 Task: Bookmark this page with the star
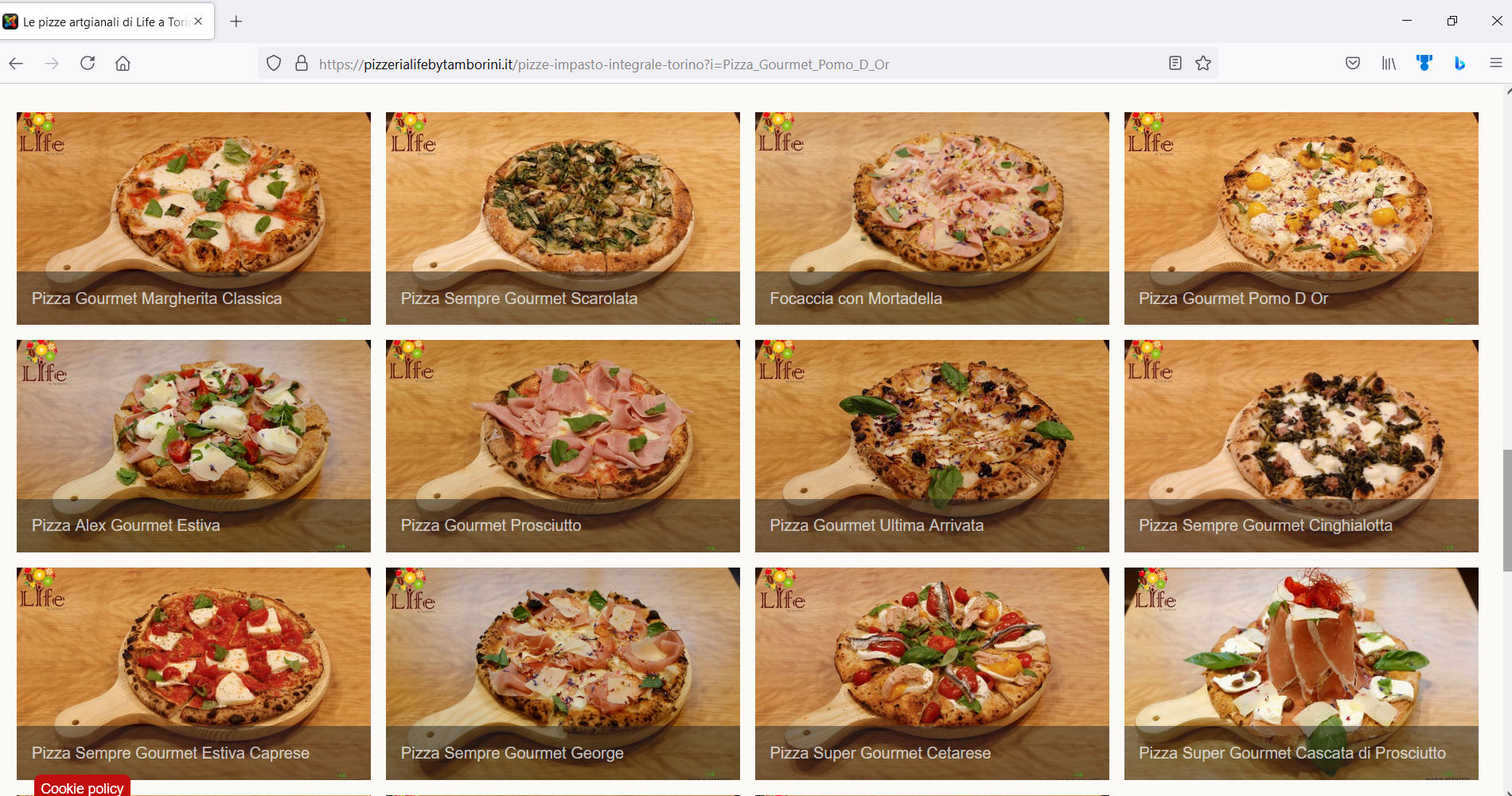[x=1203, y=64]
